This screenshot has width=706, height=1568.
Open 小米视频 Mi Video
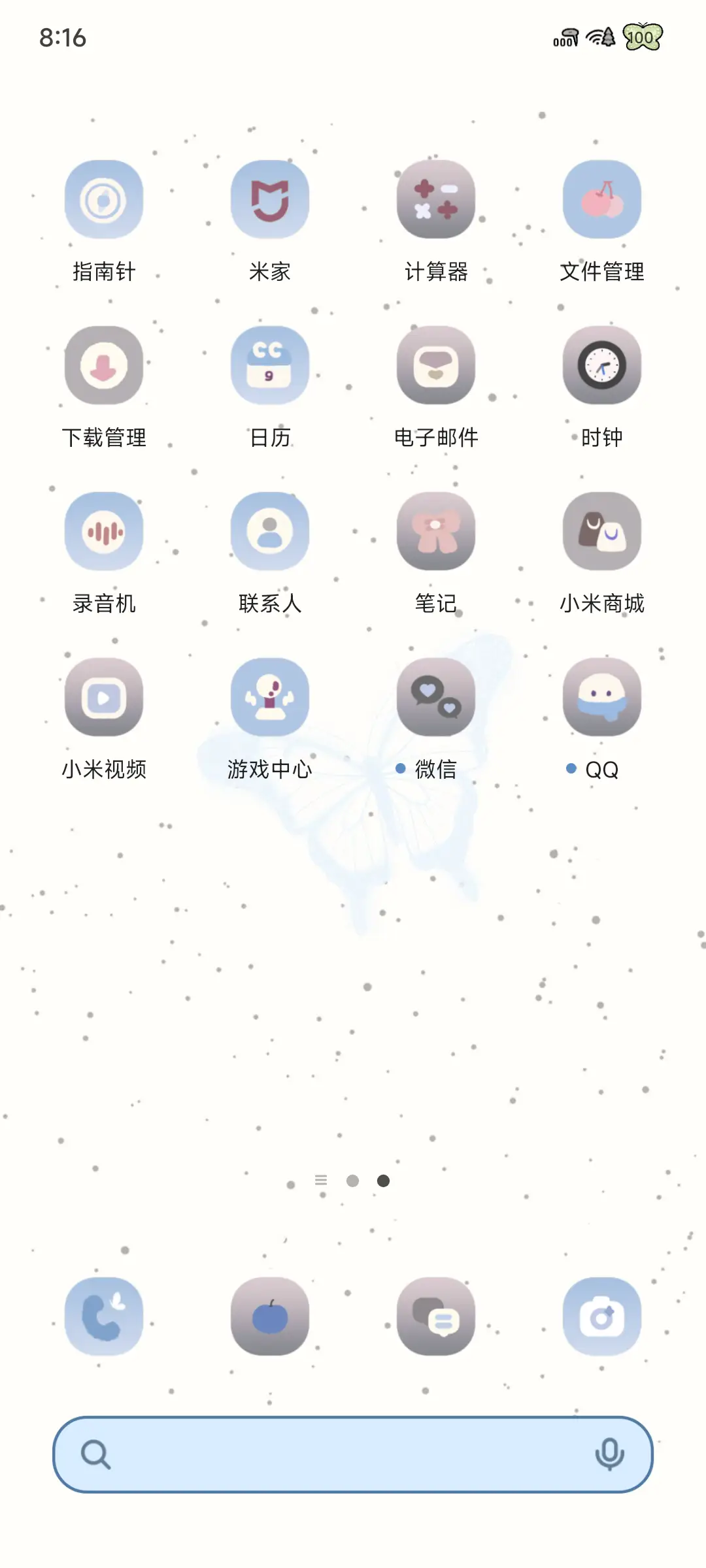click(x=103, y=697)
